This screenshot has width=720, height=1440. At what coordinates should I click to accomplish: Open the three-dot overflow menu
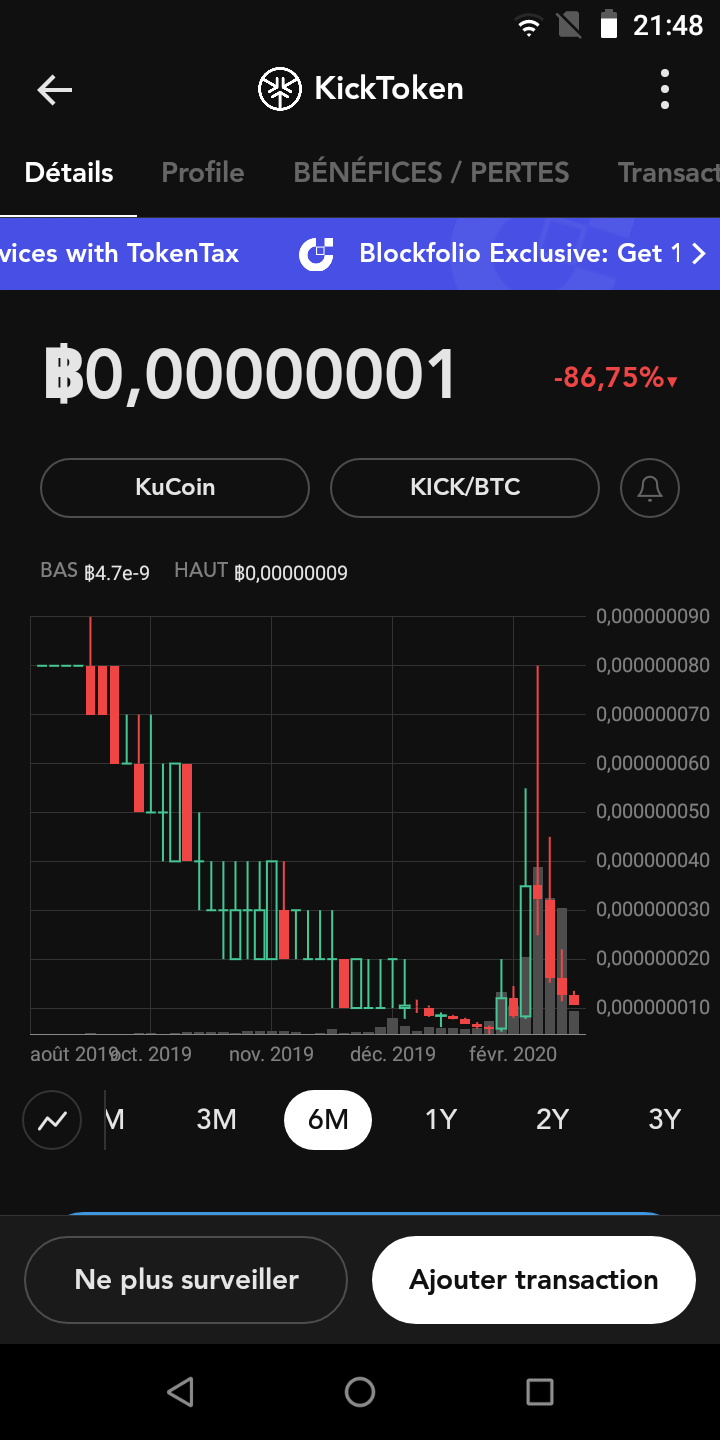click(x=665, y=90)
